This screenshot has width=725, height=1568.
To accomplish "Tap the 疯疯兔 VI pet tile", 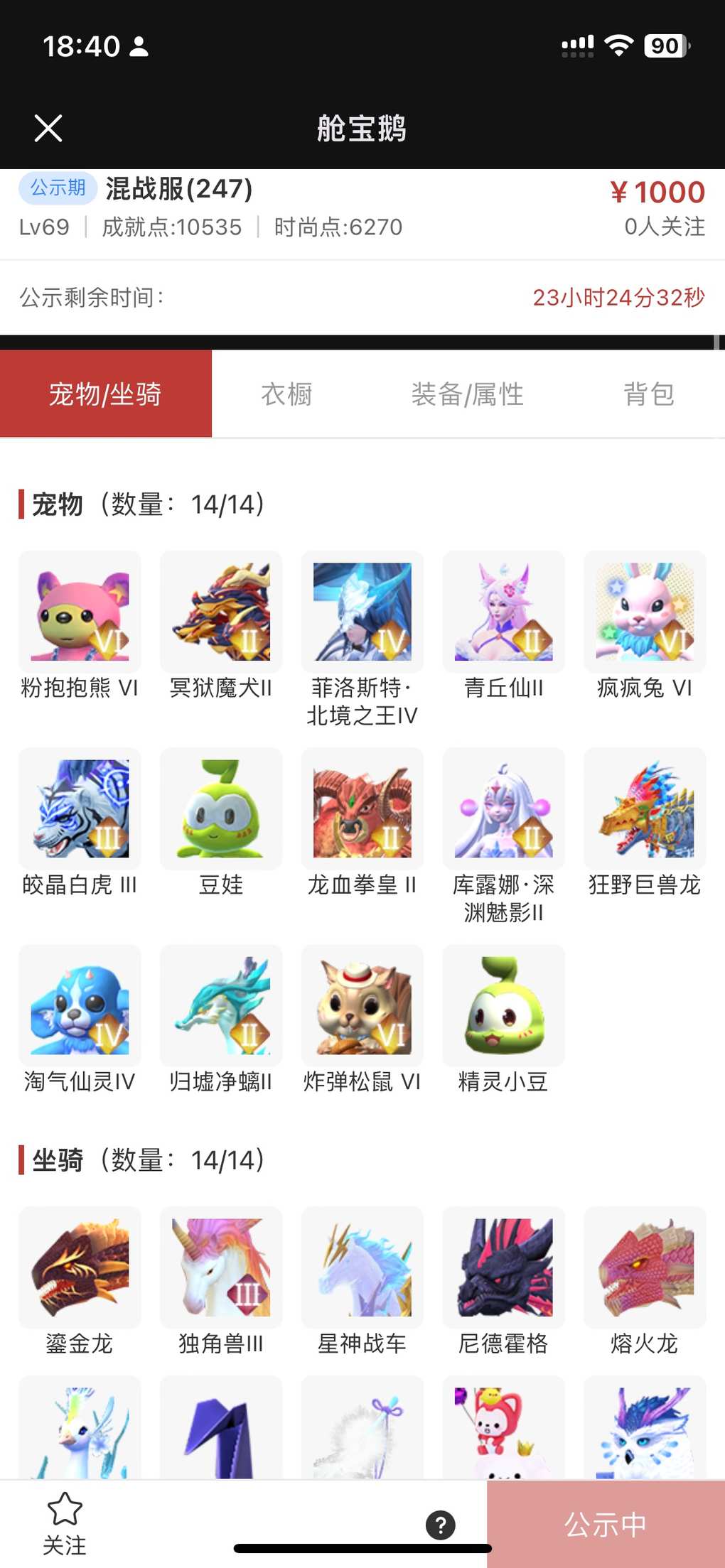I will (x=645, y=612).
